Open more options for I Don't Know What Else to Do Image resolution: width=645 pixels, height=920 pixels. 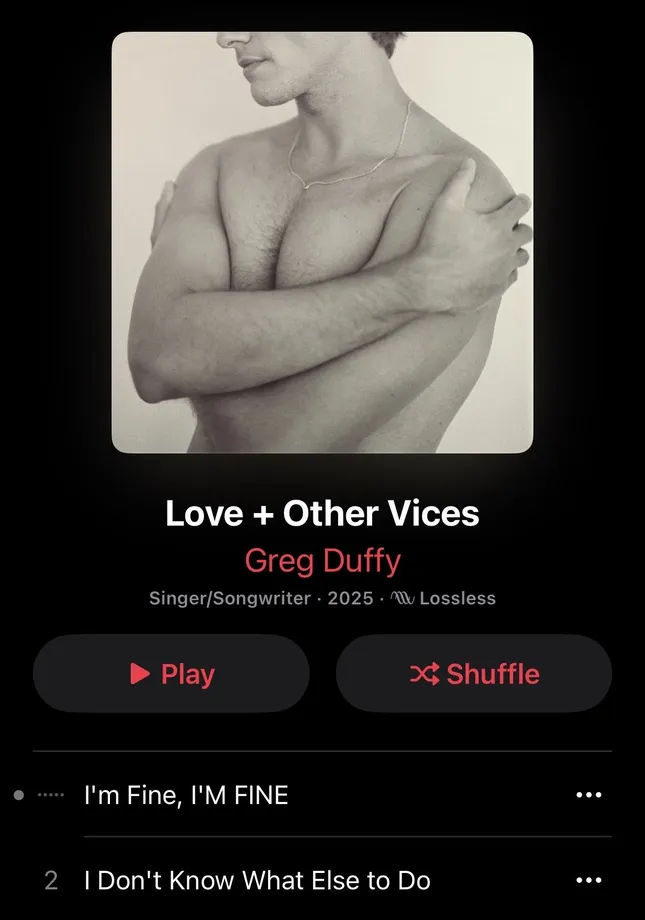tap(589, 880)
